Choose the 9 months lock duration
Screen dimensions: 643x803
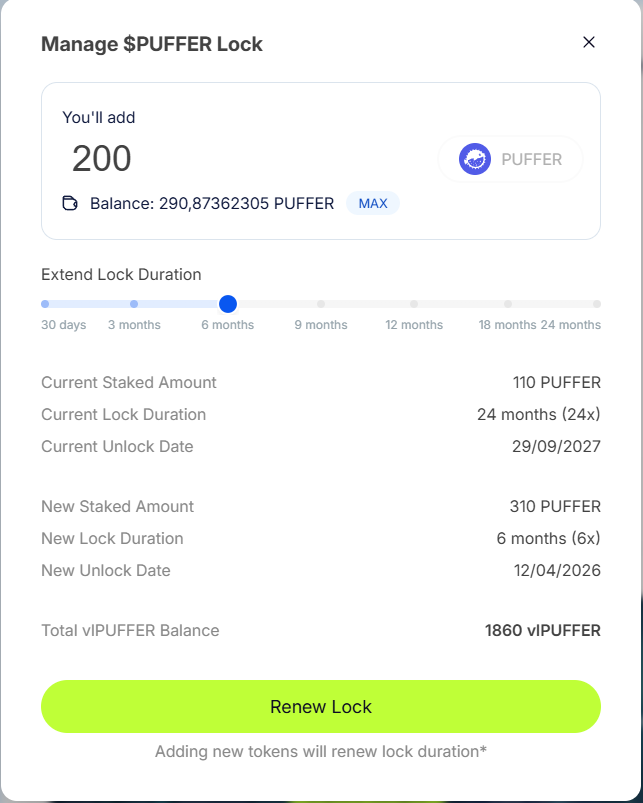pyautogui.click(x=321, y=304)
